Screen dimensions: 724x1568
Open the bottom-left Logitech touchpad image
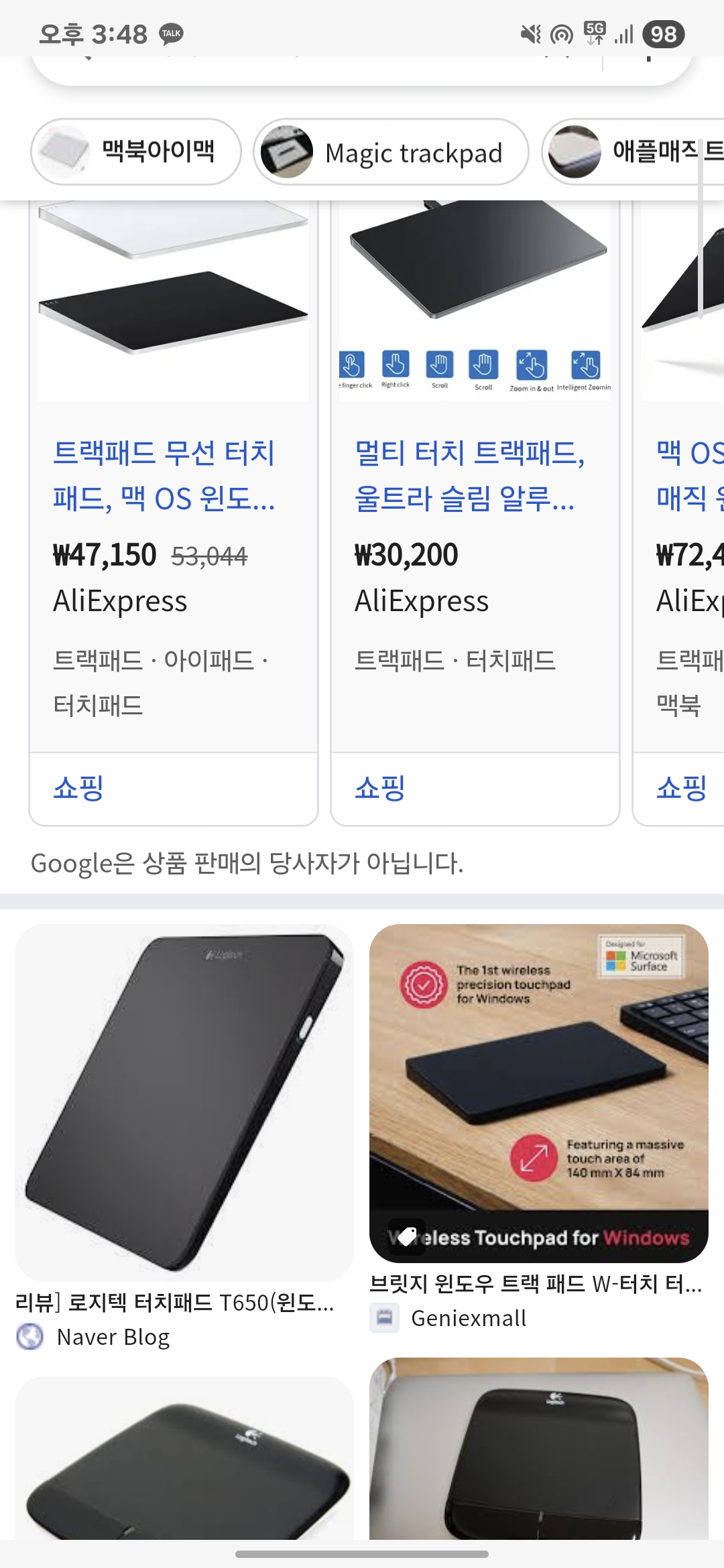[x=184, y=1458]
